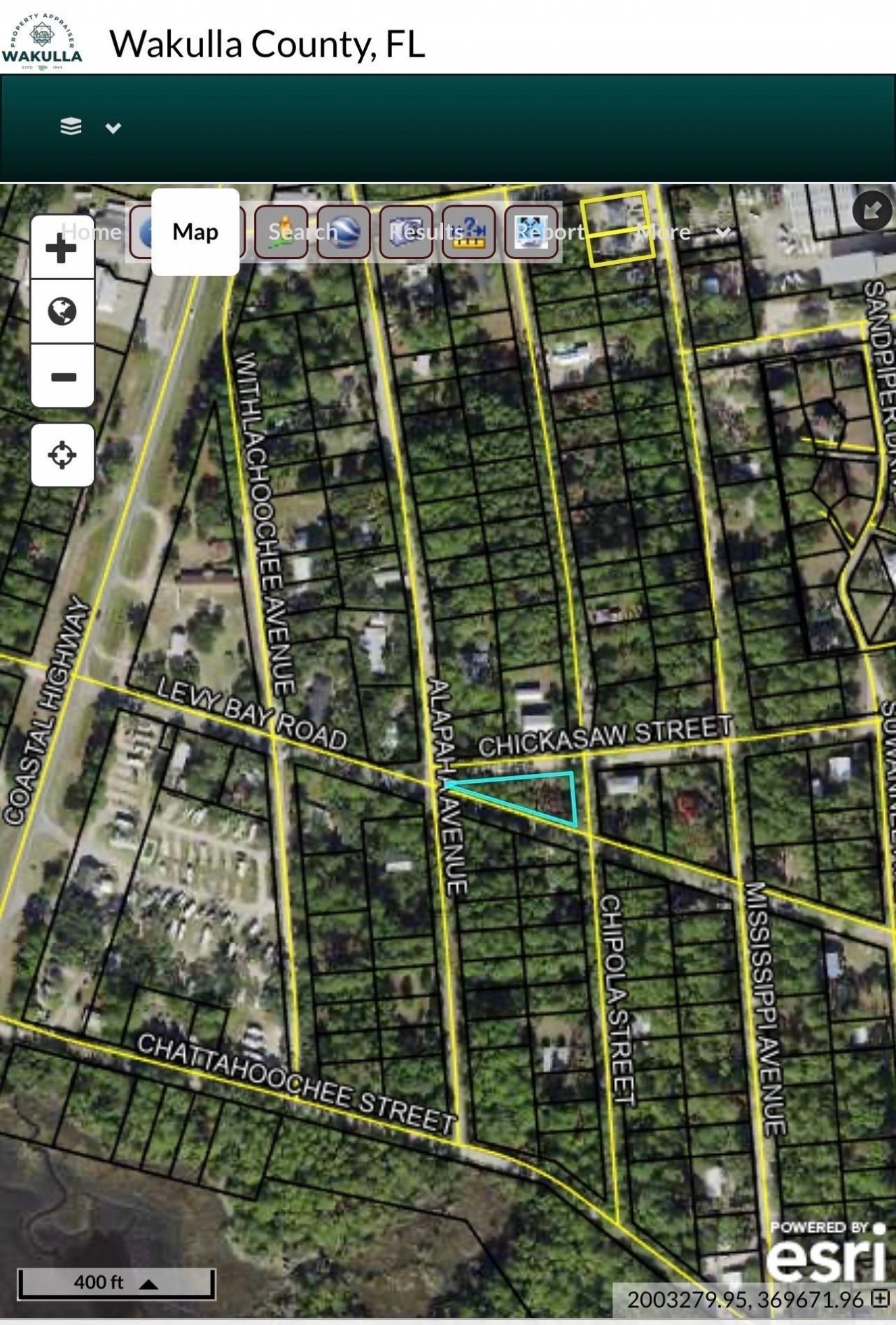Expand the chevron next to layers
Image resolution: width=896 pixels, height=1325 pixels.
click(x=113, y=127)
